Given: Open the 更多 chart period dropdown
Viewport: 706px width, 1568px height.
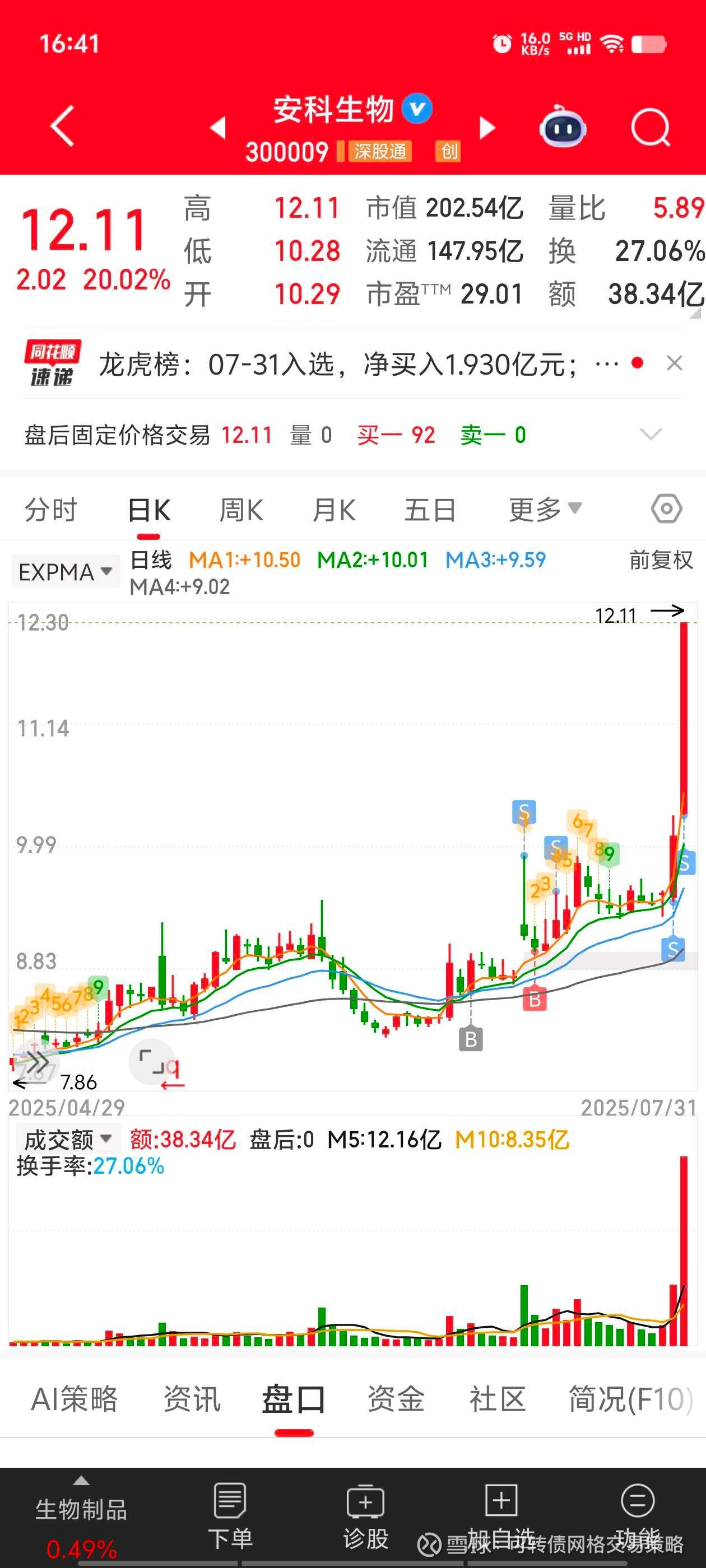Looking at the screenshot, I should coord(544,510).
